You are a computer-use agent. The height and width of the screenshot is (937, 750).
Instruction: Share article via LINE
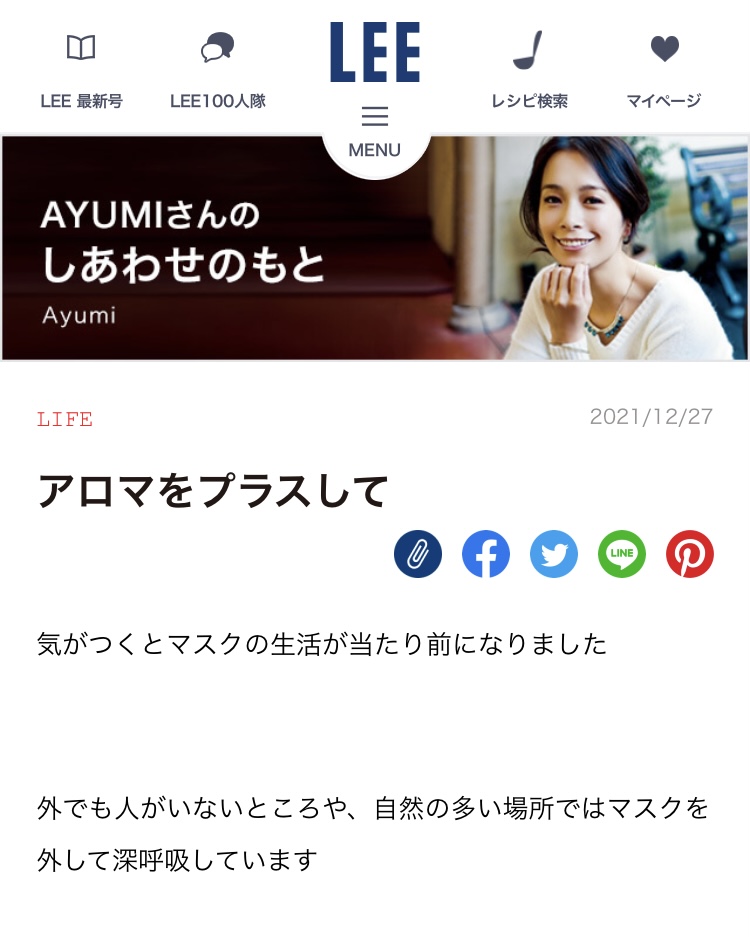(x=622, y=554)
